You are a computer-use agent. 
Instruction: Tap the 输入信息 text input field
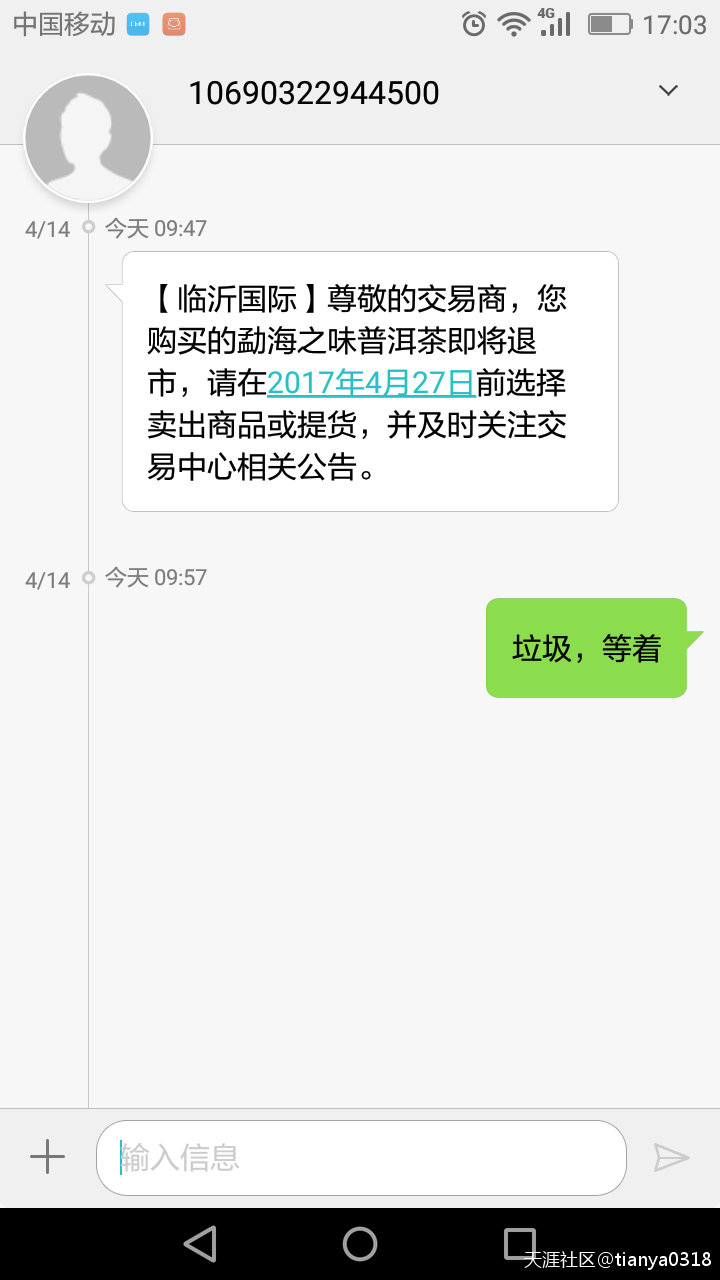click(x=360, y=1157)
